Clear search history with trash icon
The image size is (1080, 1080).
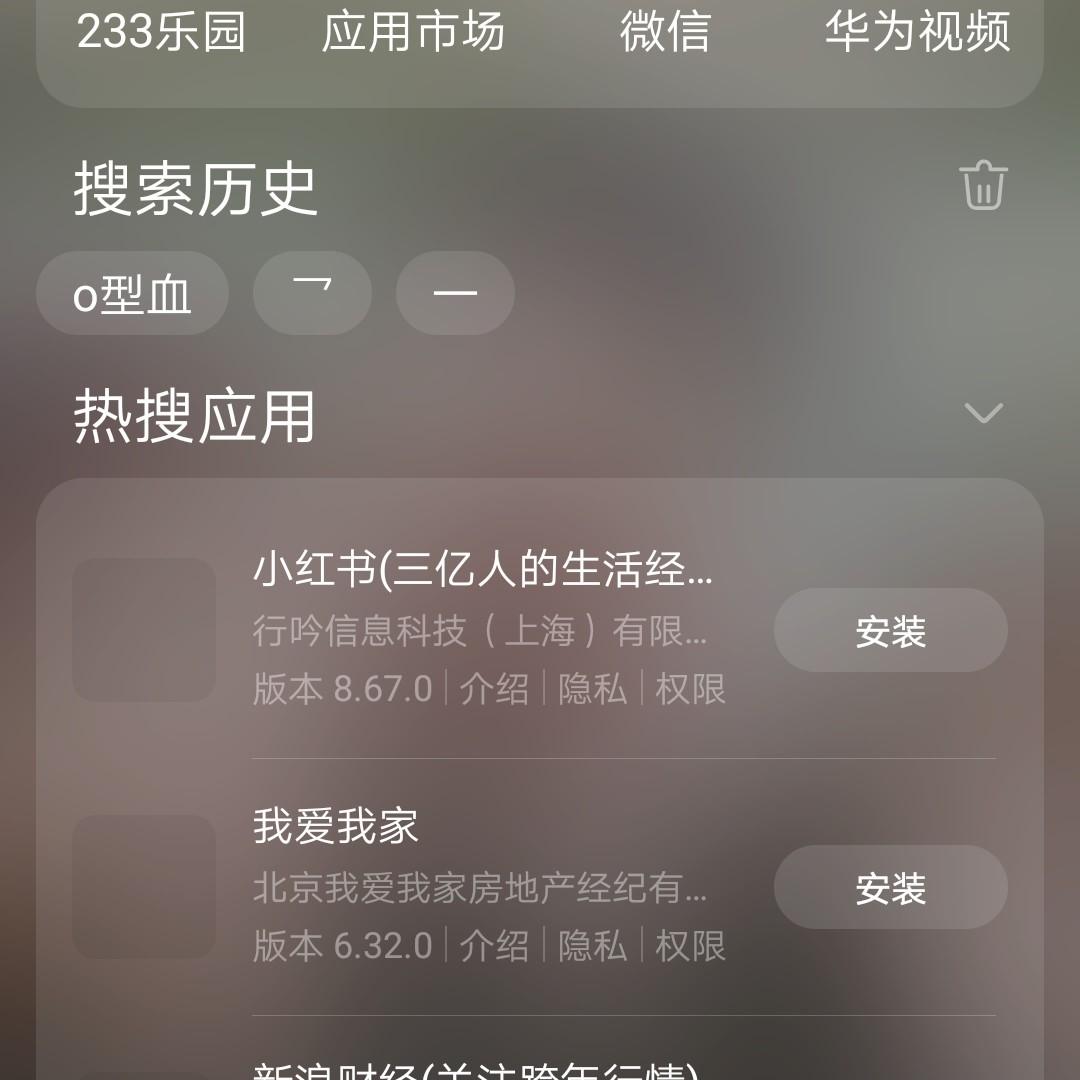983,186
